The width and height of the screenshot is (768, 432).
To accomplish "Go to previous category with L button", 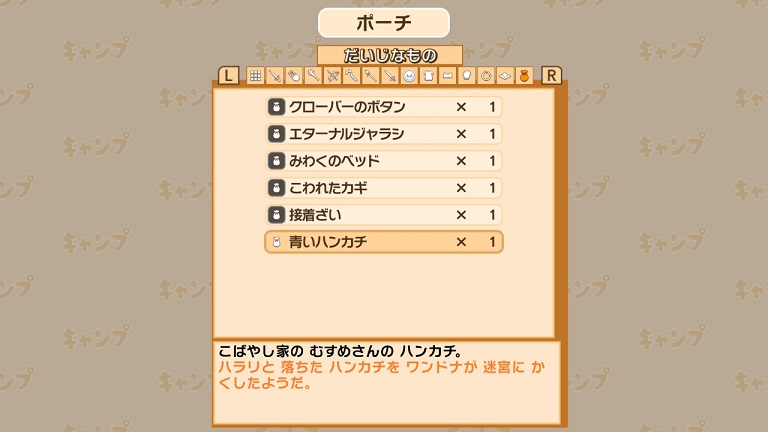I will [228, 76].
